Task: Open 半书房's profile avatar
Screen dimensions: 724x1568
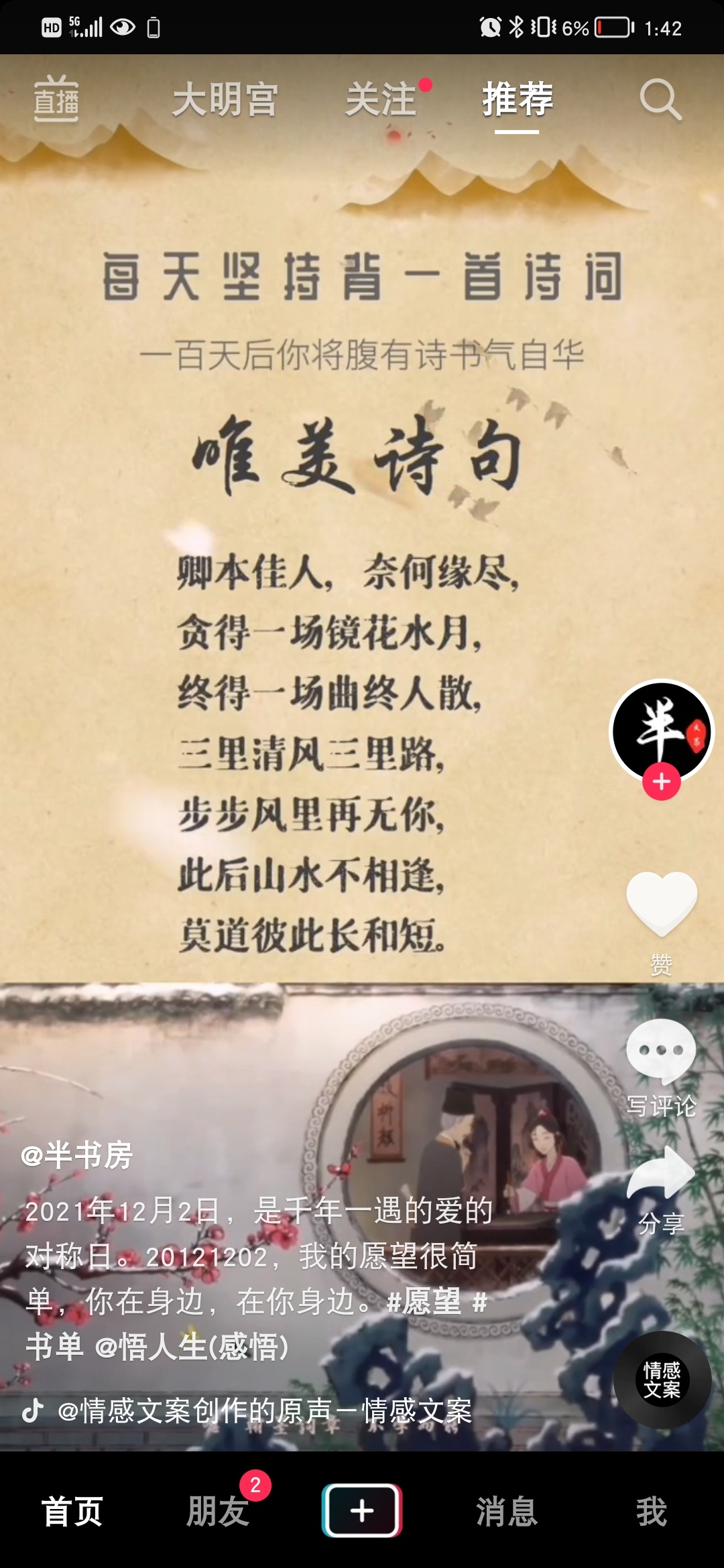Action: [x=661, y=730]
